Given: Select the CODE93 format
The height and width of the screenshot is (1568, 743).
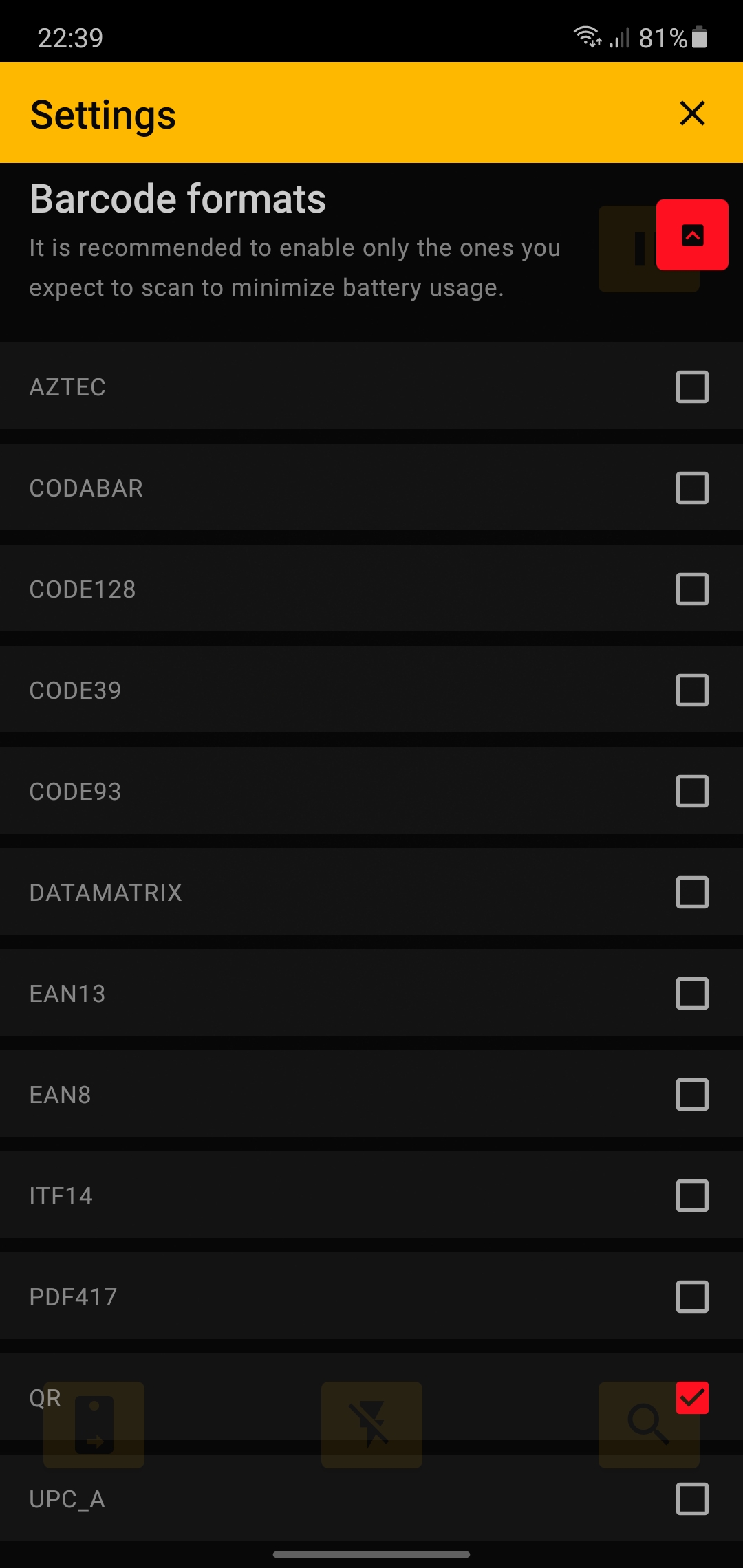Looking at the screenshot, I should tap(692, 791).
